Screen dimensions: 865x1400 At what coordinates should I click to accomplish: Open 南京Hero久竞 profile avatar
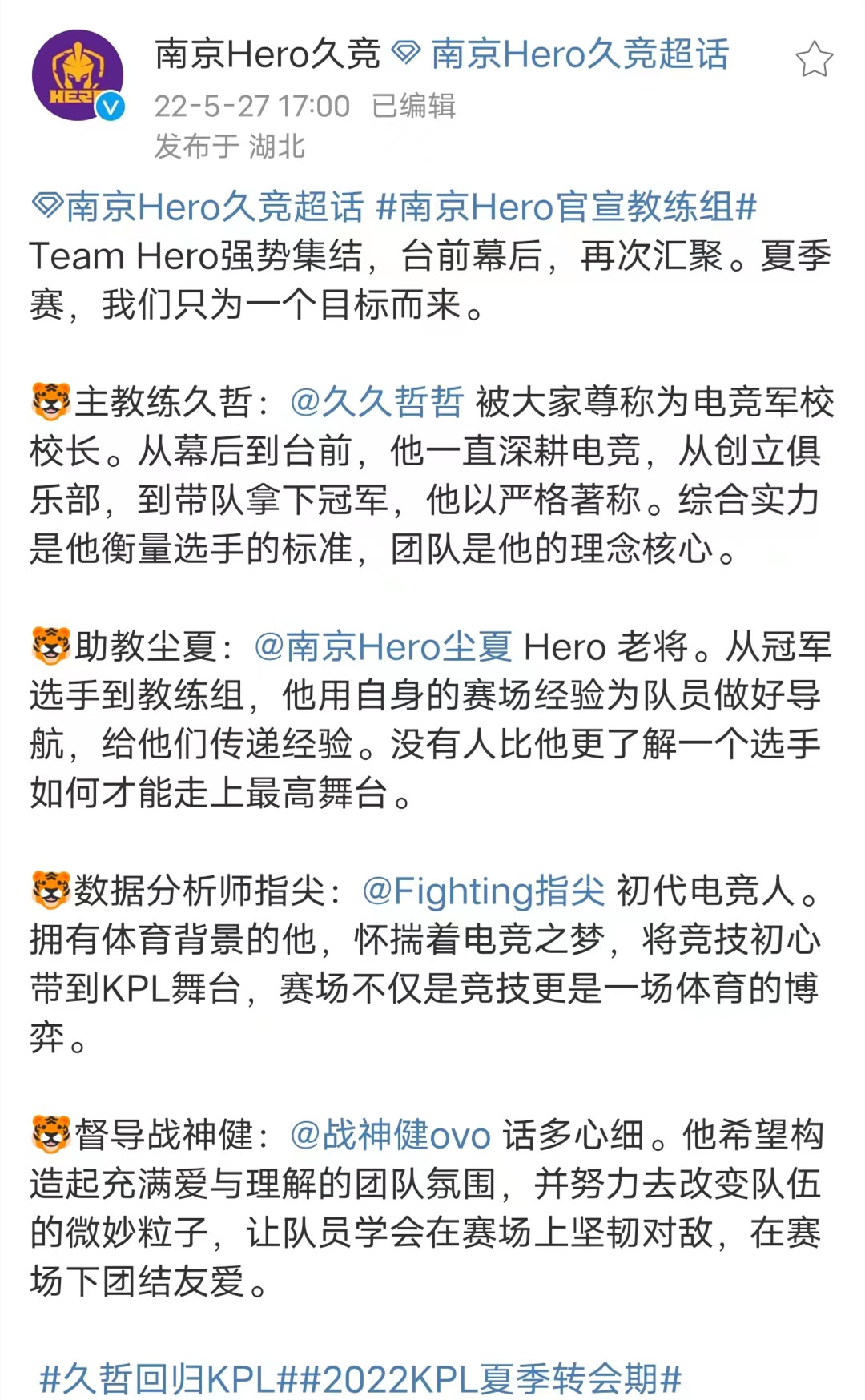[x=77, y=75]
